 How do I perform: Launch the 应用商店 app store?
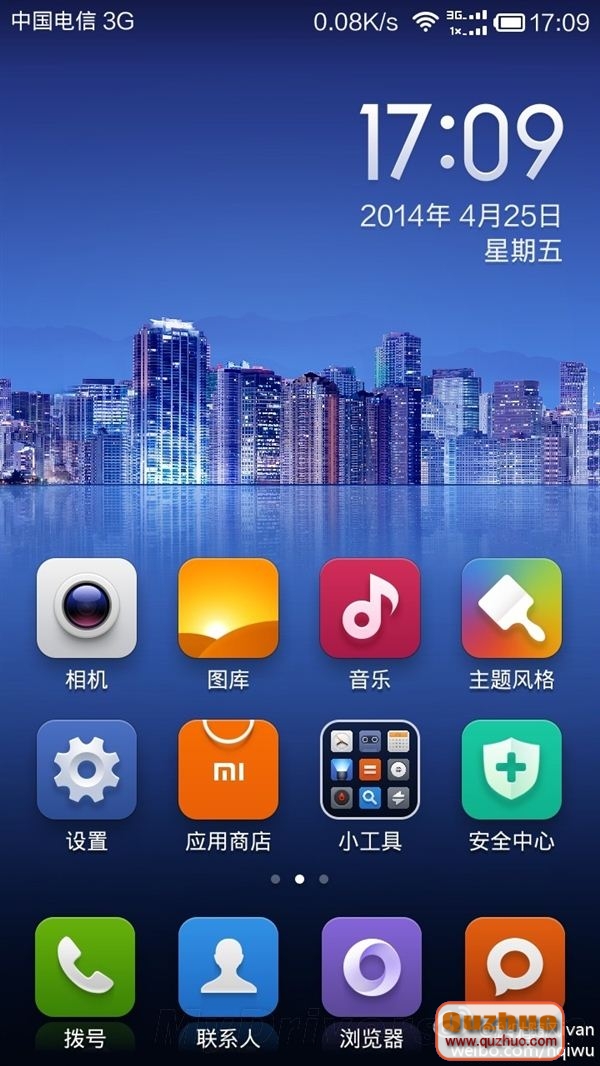[x=228, y=770]
